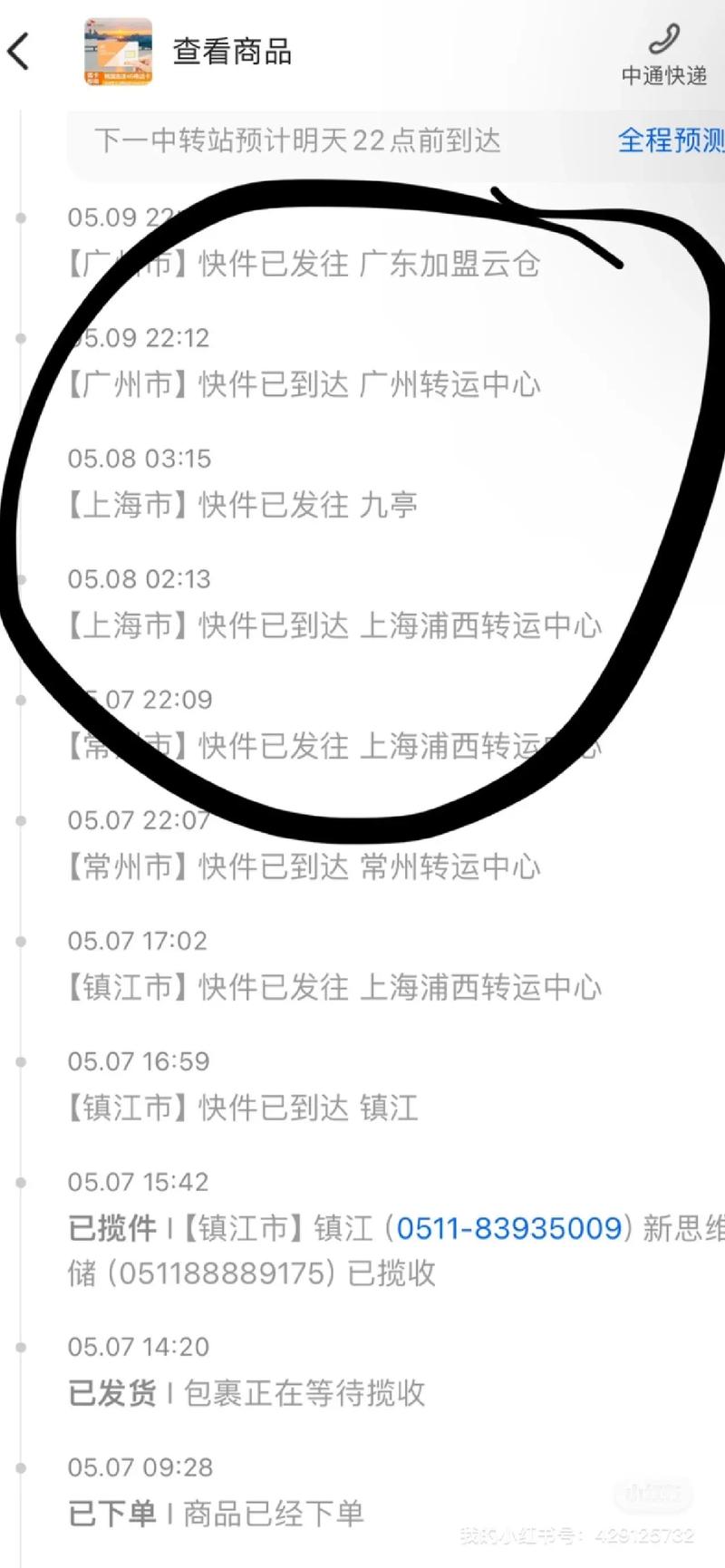Viewport: 725px width, 1568px height.
Task: Select the 广州转运中心 arrival record
Action: point(304,385)
